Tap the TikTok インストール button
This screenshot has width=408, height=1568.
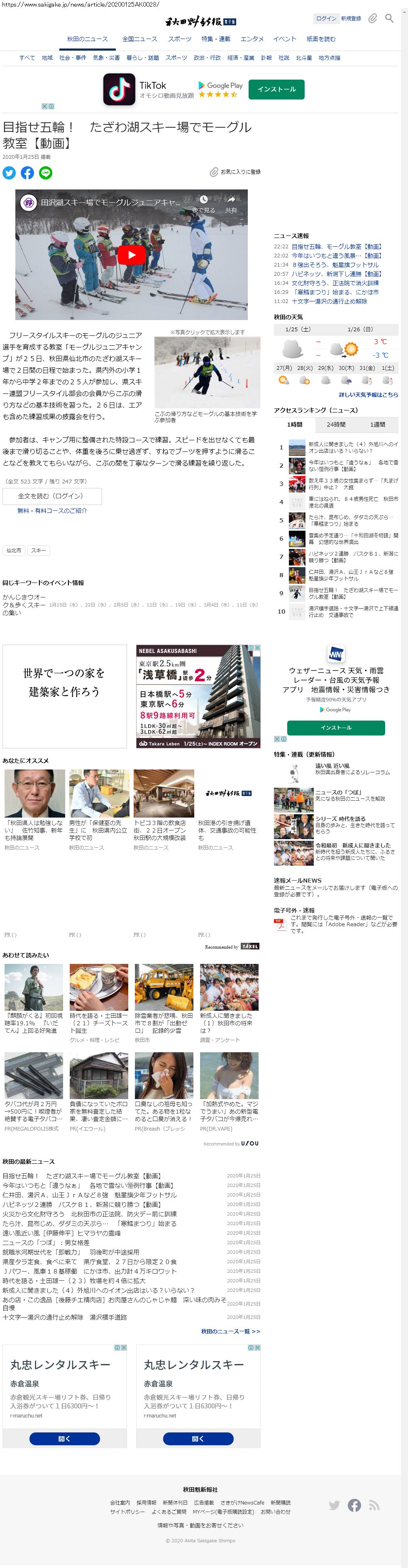click(276, 89)
